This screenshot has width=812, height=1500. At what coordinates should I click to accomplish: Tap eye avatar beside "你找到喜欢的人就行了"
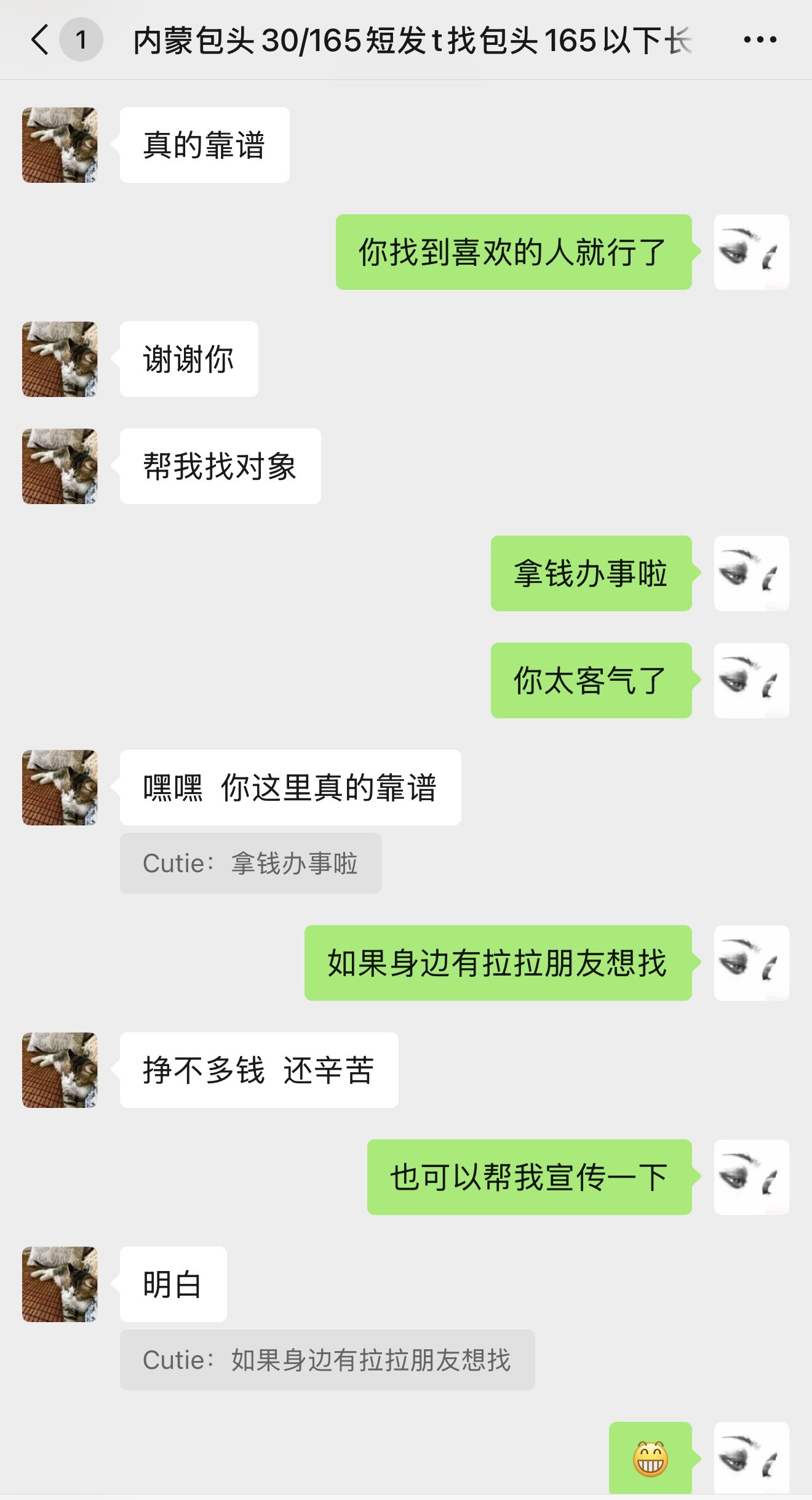751,252
